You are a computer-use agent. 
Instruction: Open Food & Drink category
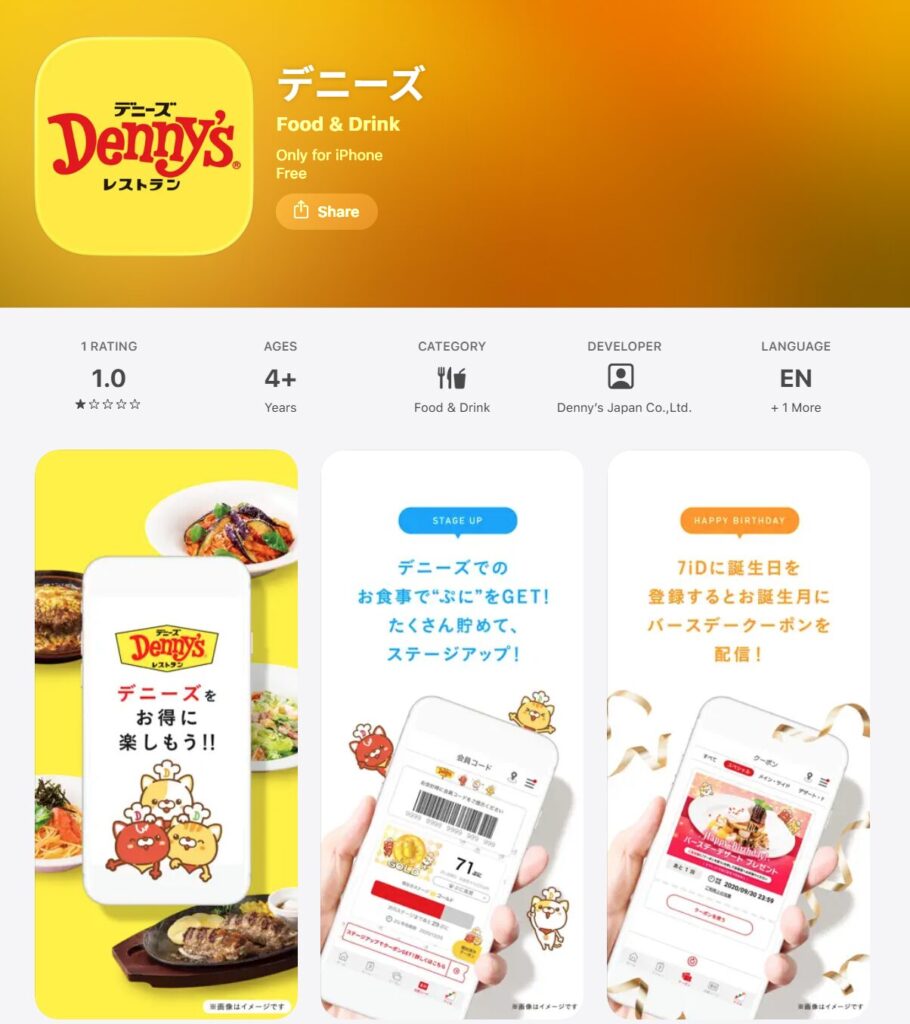tap(451, 378)
